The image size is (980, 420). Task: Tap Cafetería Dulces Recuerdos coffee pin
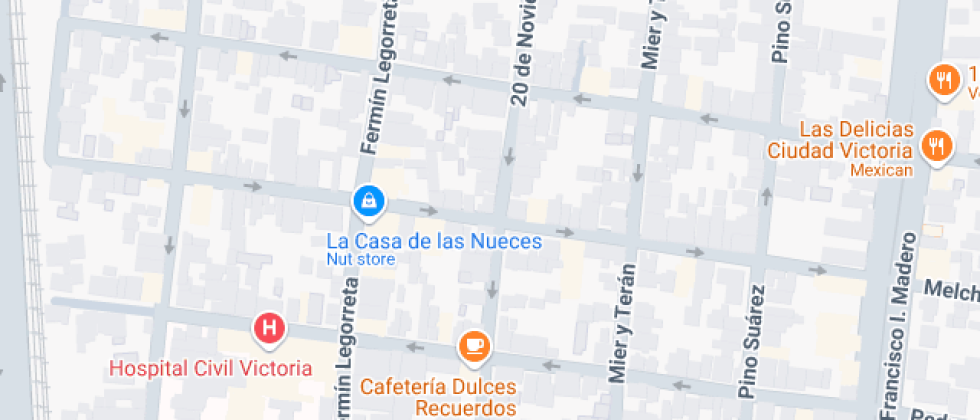[475, 347]
